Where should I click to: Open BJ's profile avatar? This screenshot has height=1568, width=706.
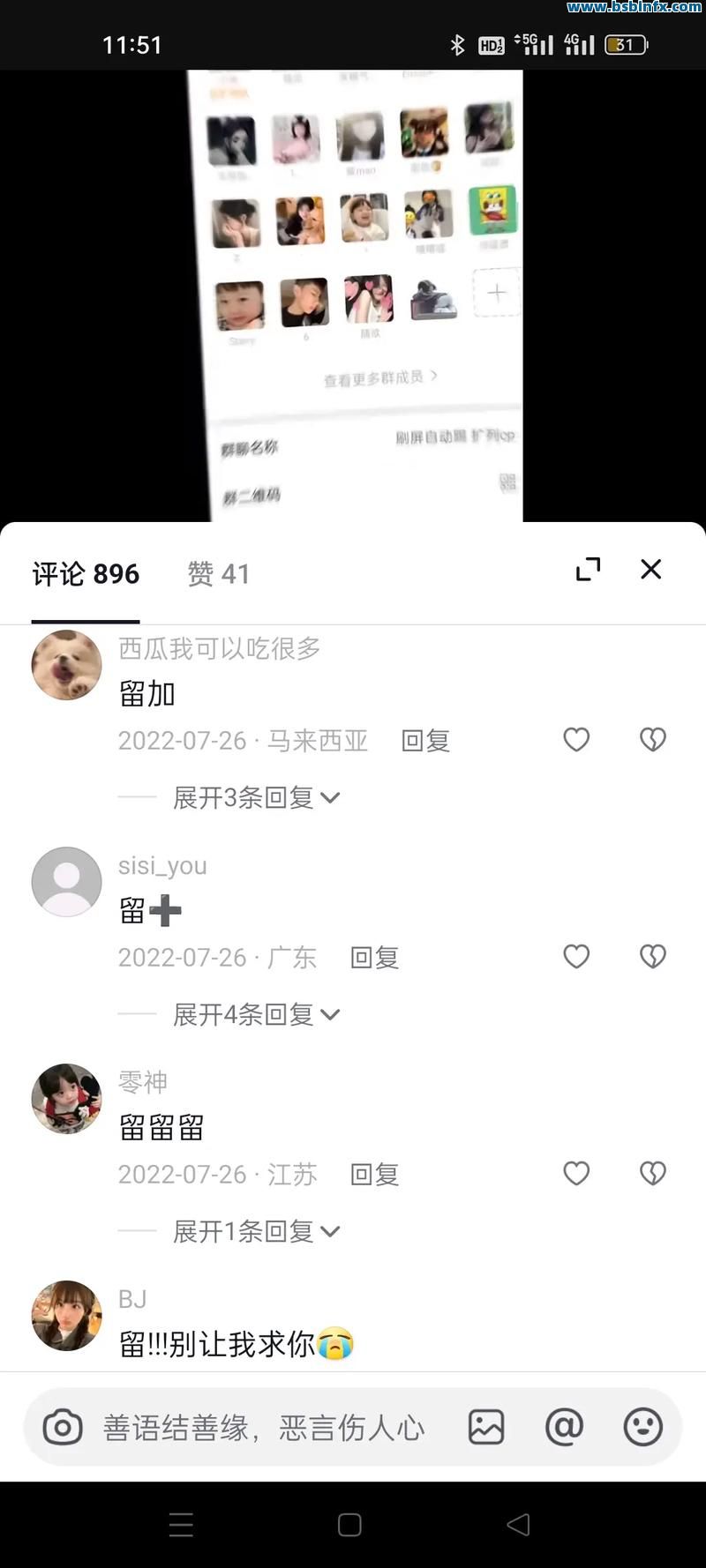tap(67, 1316)
